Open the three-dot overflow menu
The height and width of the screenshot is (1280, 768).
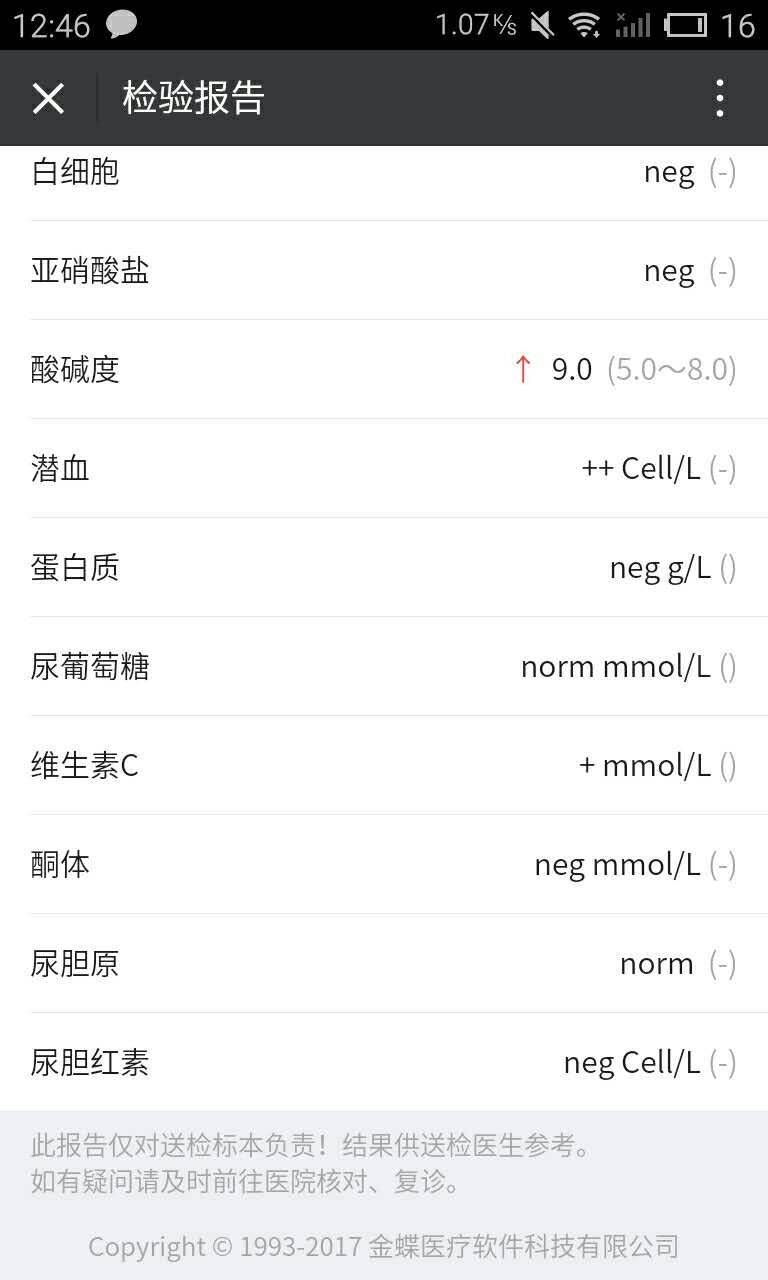(x=719, y=99)
